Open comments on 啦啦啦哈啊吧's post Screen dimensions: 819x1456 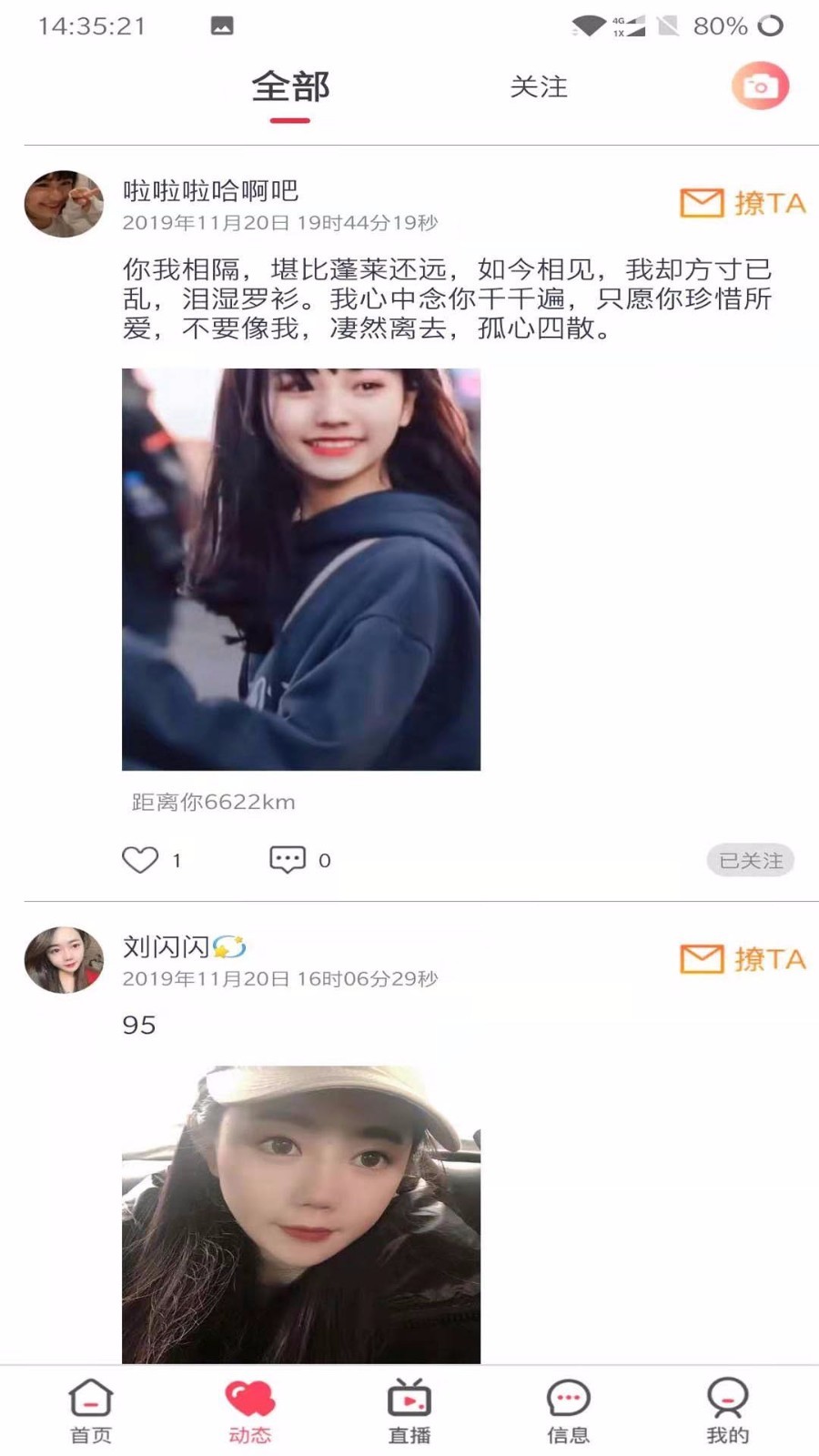click(288, 860)
